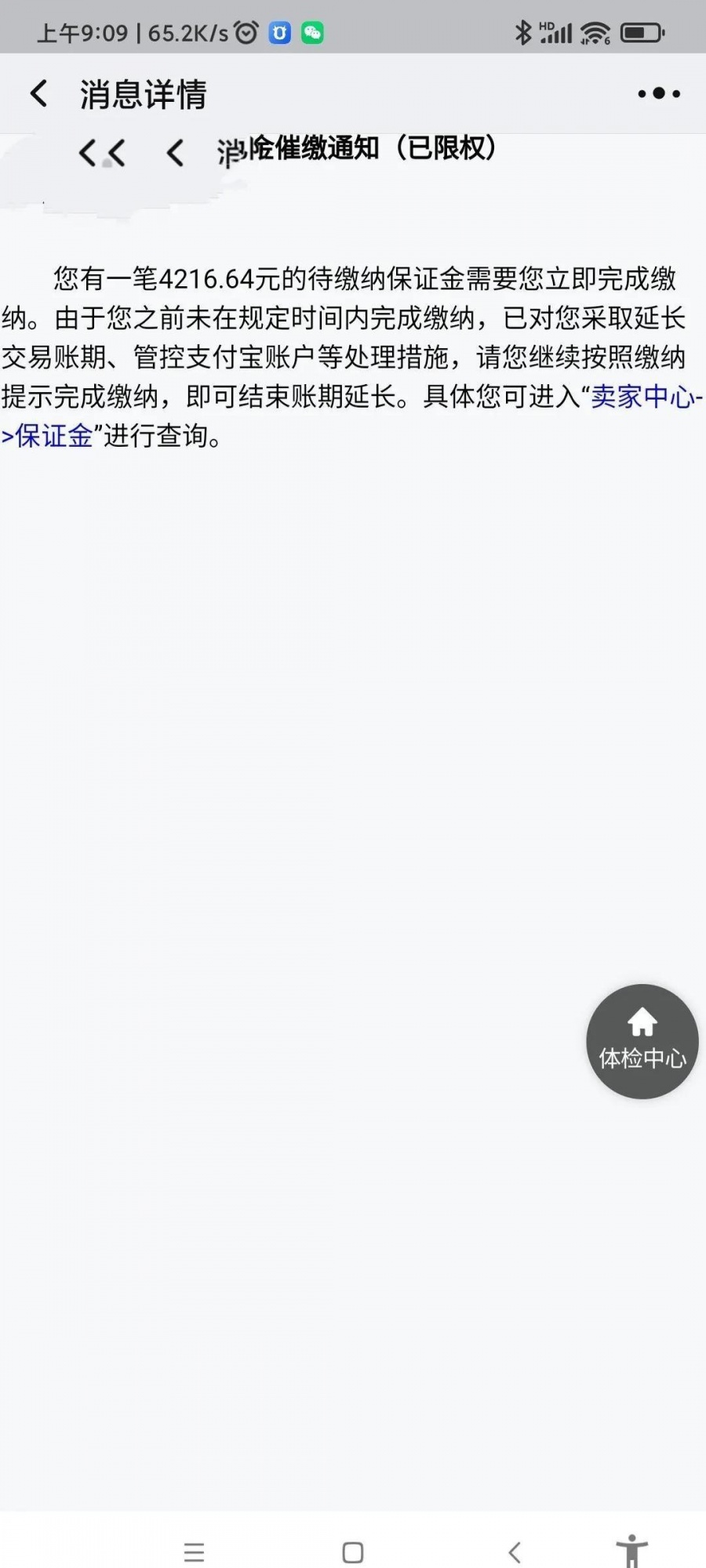Tap the single-chevron previous message arrow

[176, 153]
